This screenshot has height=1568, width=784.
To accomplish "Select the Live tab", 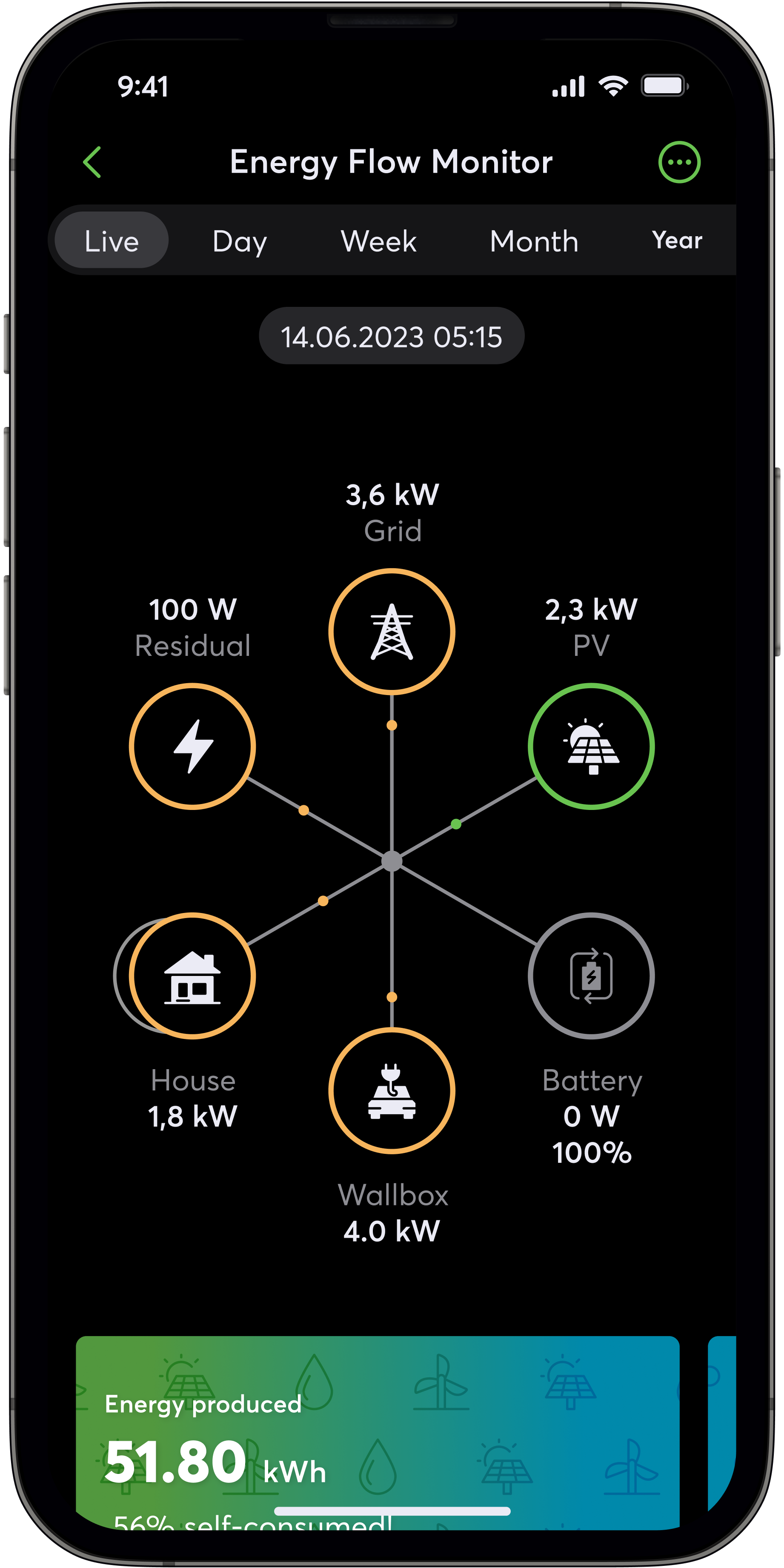I will 112,240.
